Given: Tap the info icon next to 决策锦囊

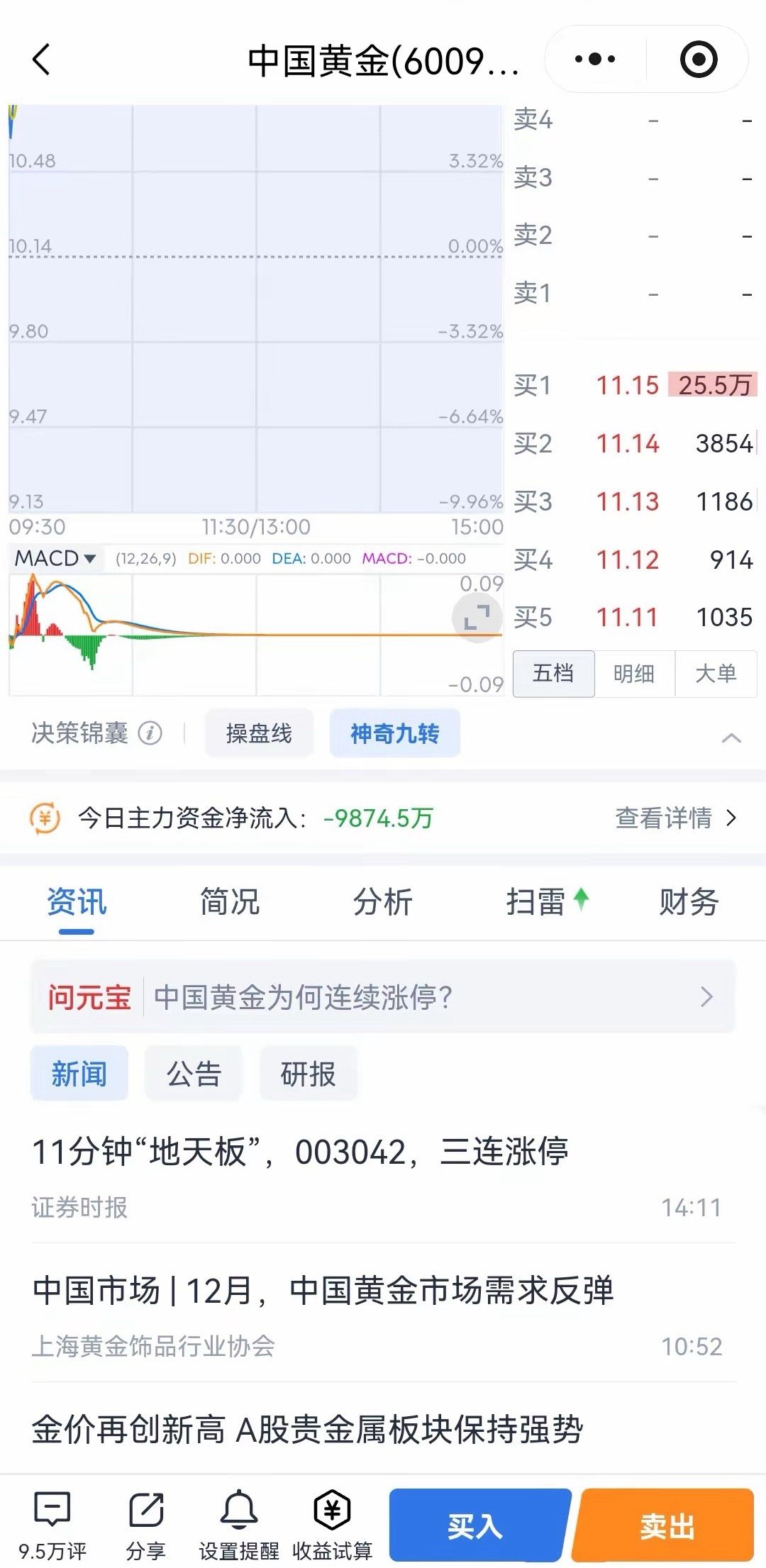Looking at the screenshot, I should pyautogui.click(x=150, y=733).
